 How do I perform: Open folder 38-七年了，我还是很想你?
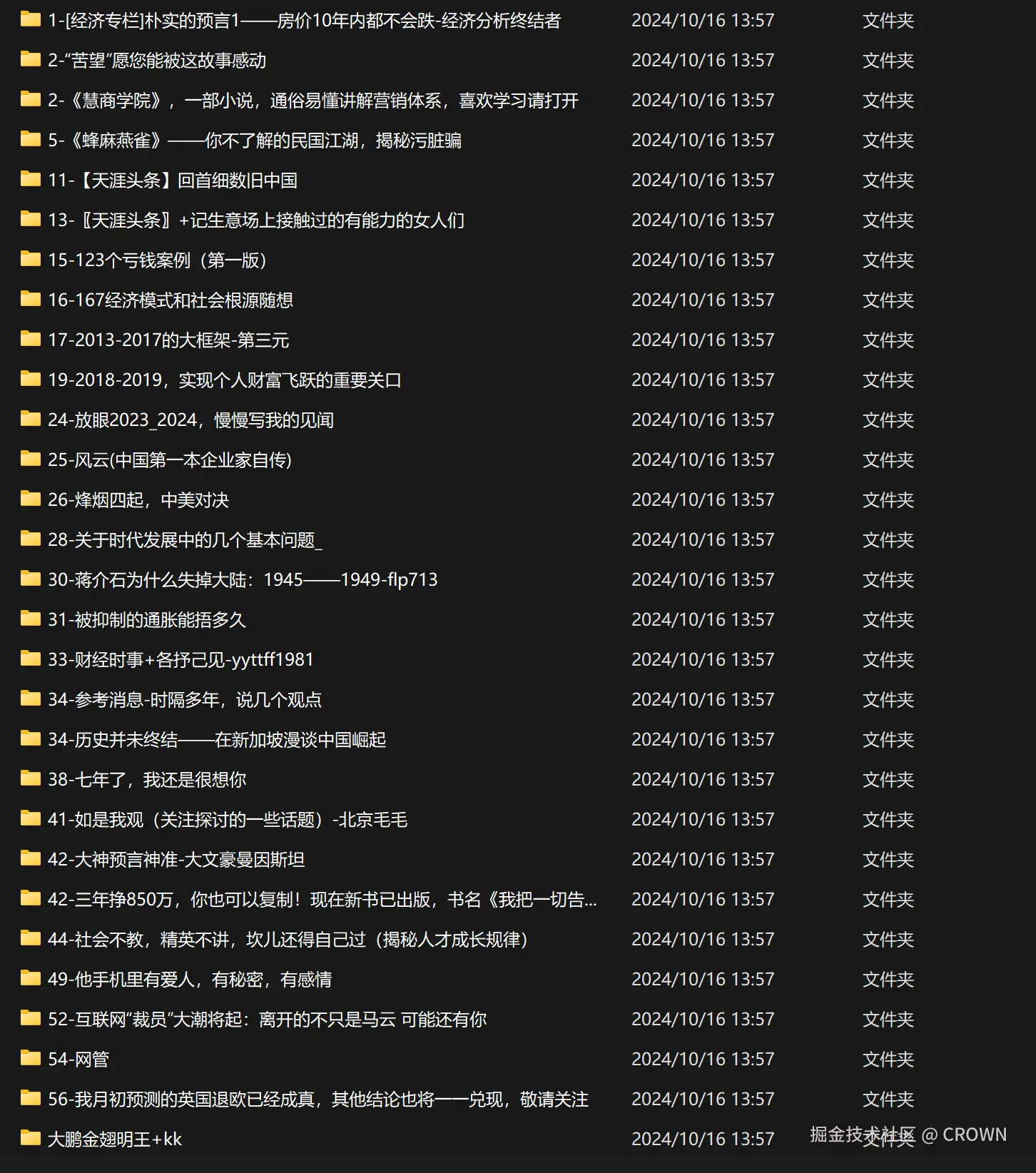[x=146, y=780]
